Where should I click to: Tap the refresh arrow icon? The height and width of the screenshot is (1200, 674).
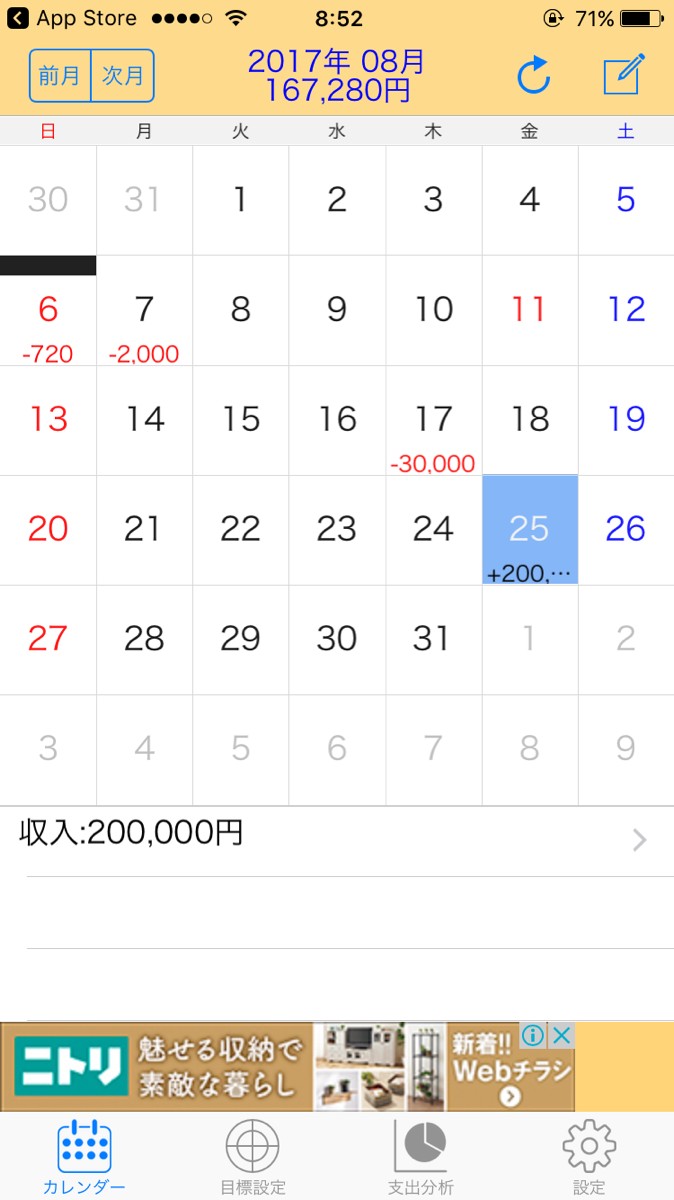tap(533, 76)
